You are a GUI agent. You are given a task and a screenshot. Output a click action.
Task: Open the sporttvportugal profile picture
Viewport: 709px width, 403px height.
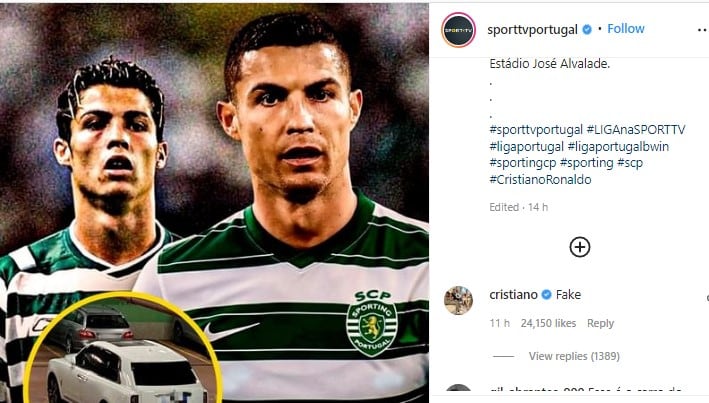pyautogui.click(x=458, y=30)
